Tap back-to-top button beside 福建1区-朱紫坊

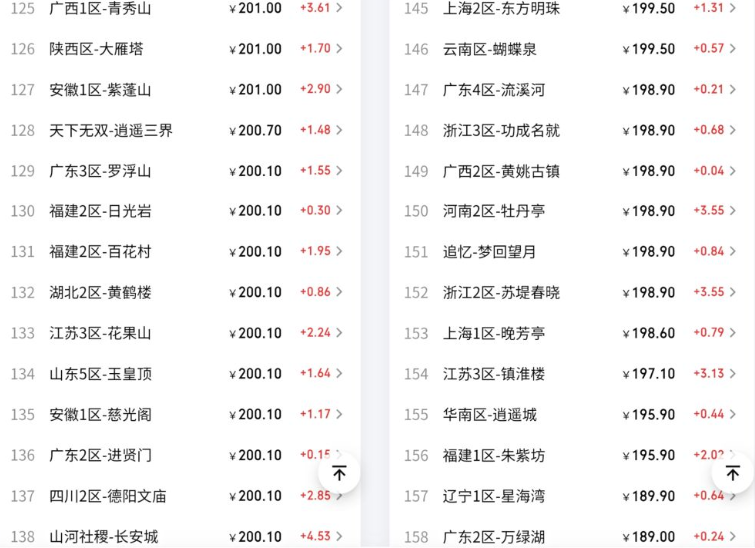tap(733, 473)
